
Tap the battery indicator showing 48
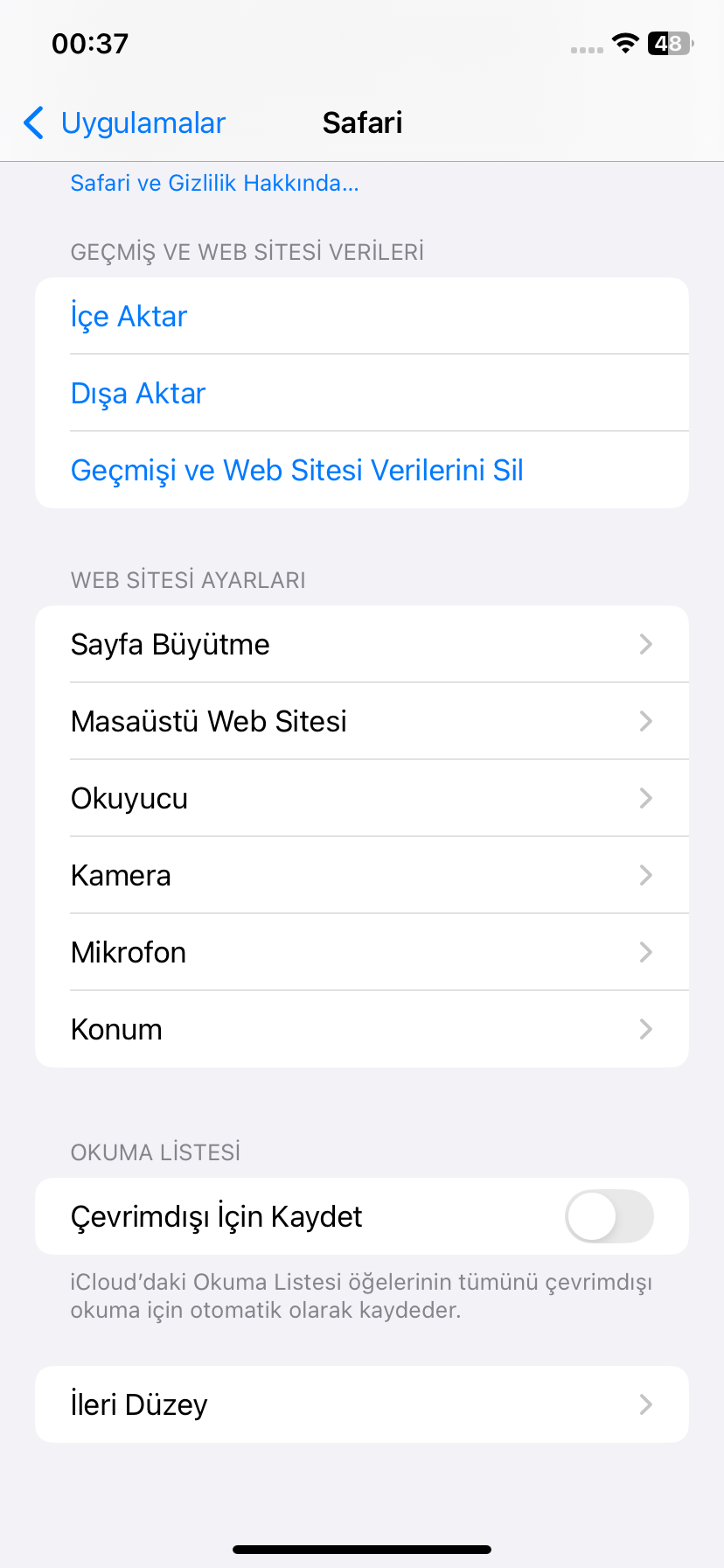click(668, 45)
